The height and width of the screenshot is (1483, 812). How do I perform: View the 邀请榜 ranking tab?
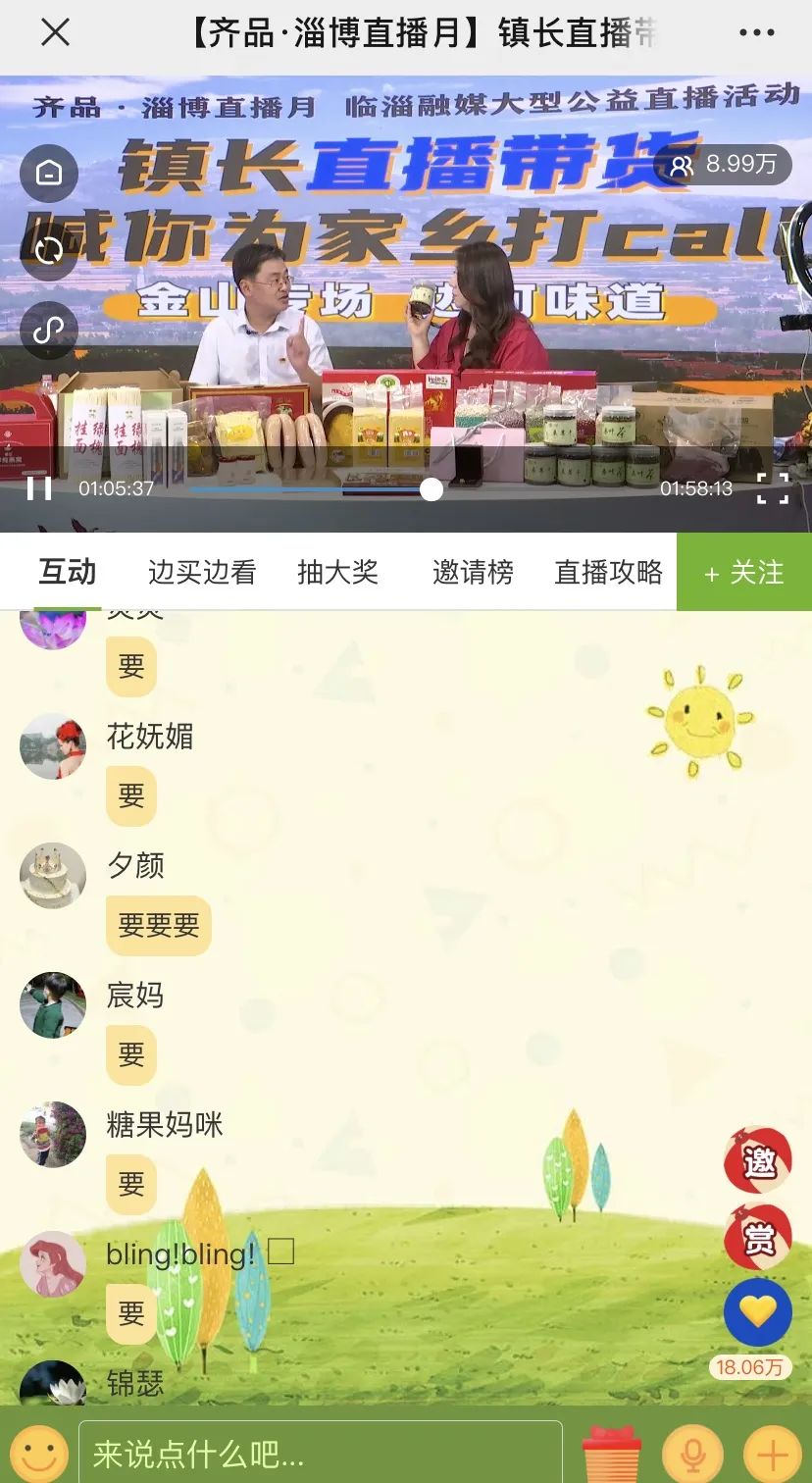pos(471,572)
